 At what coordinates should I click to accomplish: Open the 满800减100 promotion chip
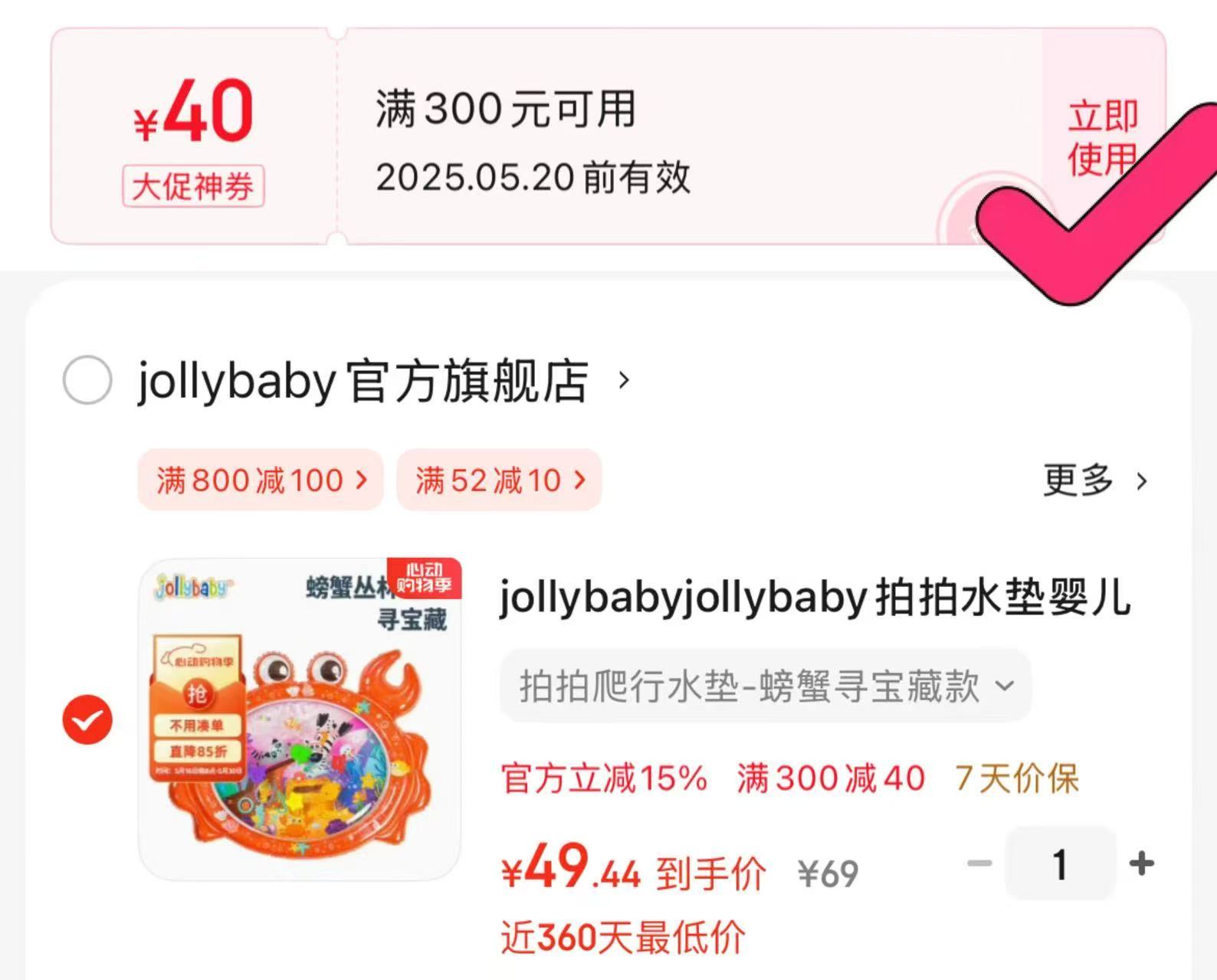(261, 480)
